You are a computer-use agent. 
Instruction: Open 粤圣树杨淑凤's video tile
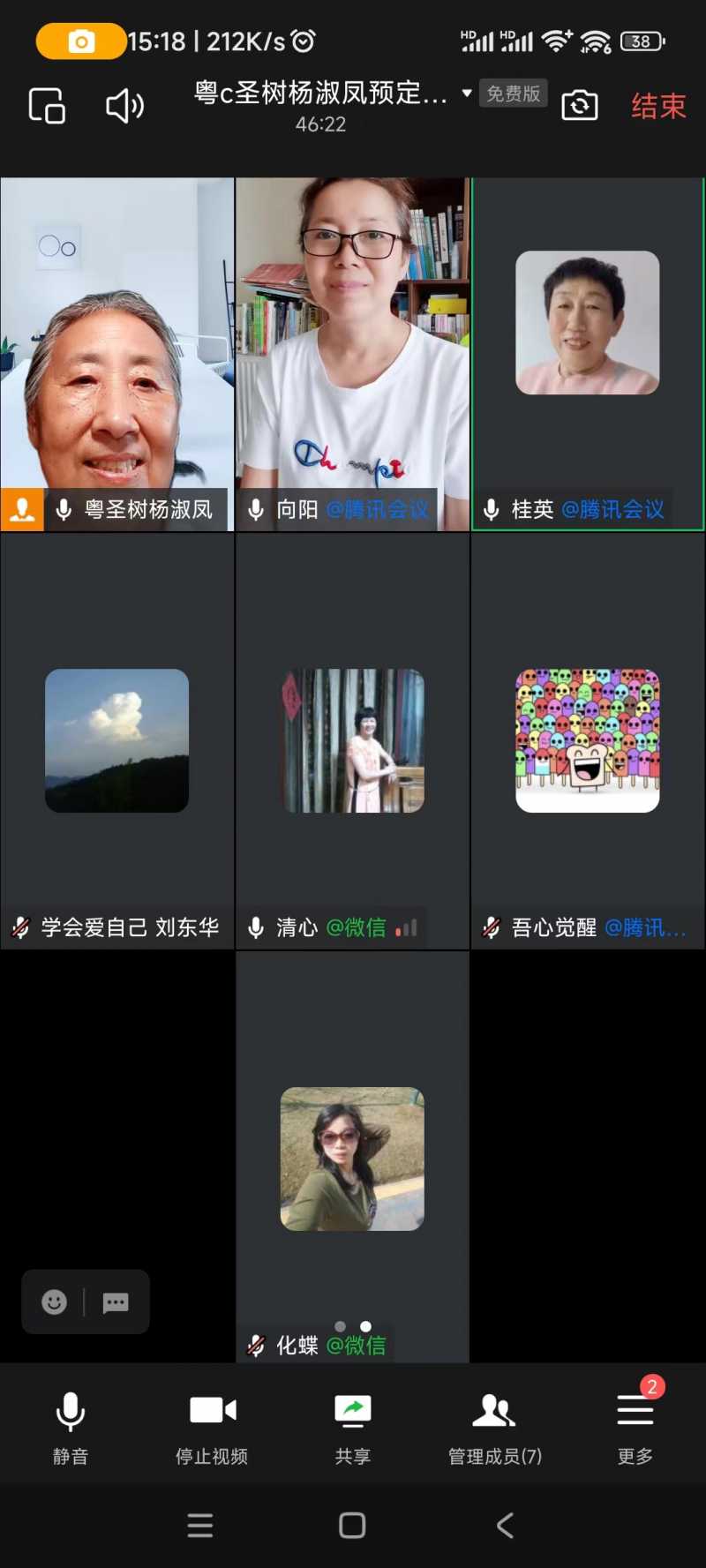click(x=117, y=353)
